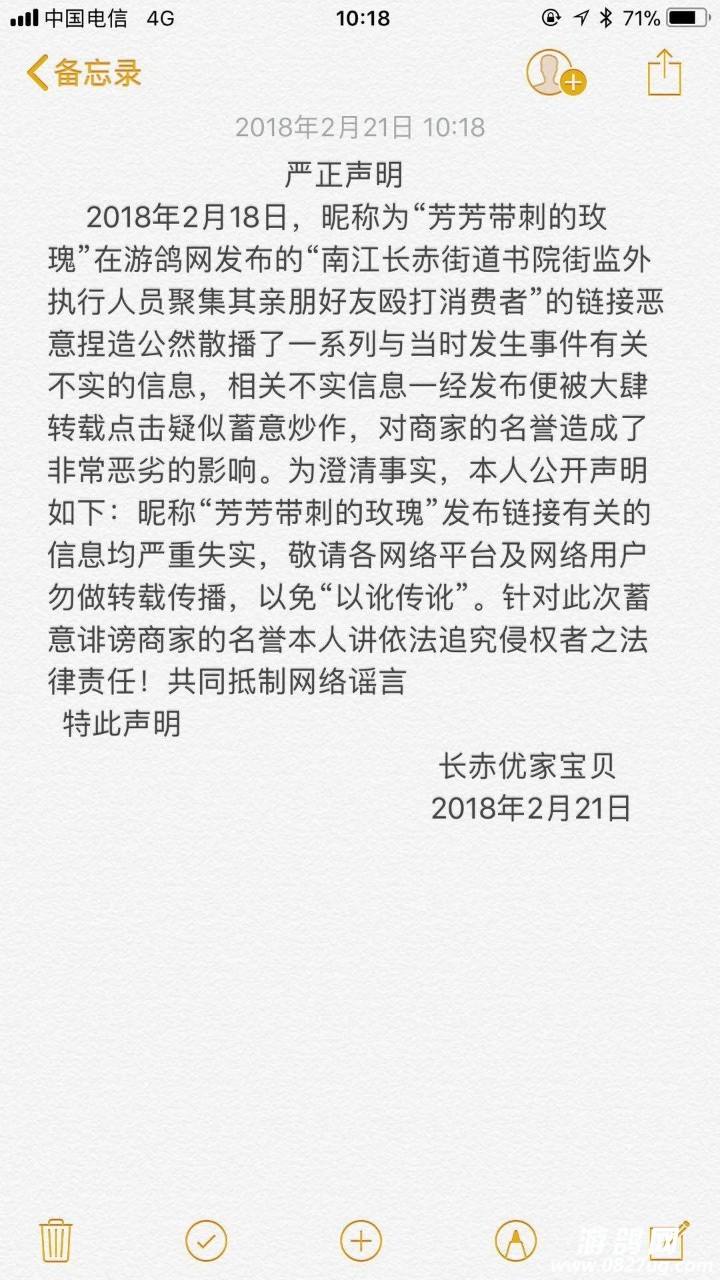Open the share sheet icon
The width and height of the screenshot is (720, 1280).
[x=664, y=73]
